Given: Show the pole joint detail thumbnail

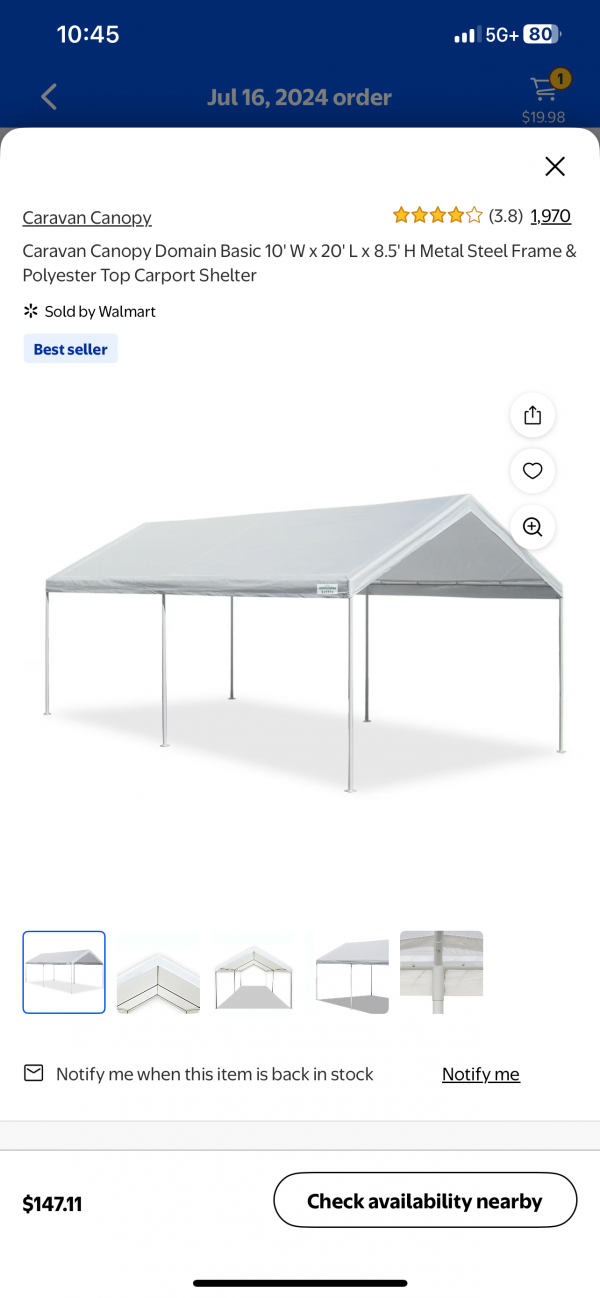Looking at the screenshot, I should tap(441, 972).
